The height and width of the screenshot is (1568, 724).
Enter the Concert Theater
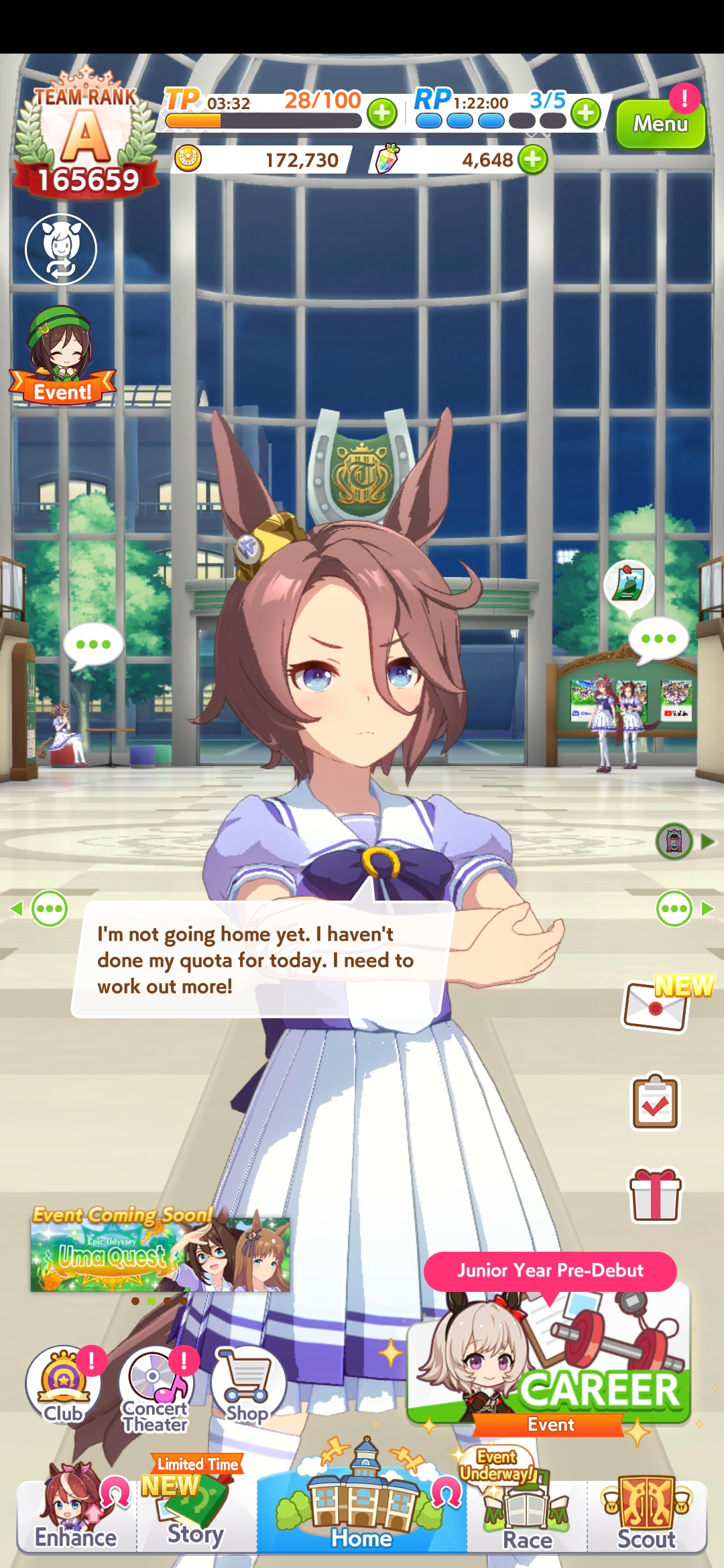click(x=156, y=1388)
